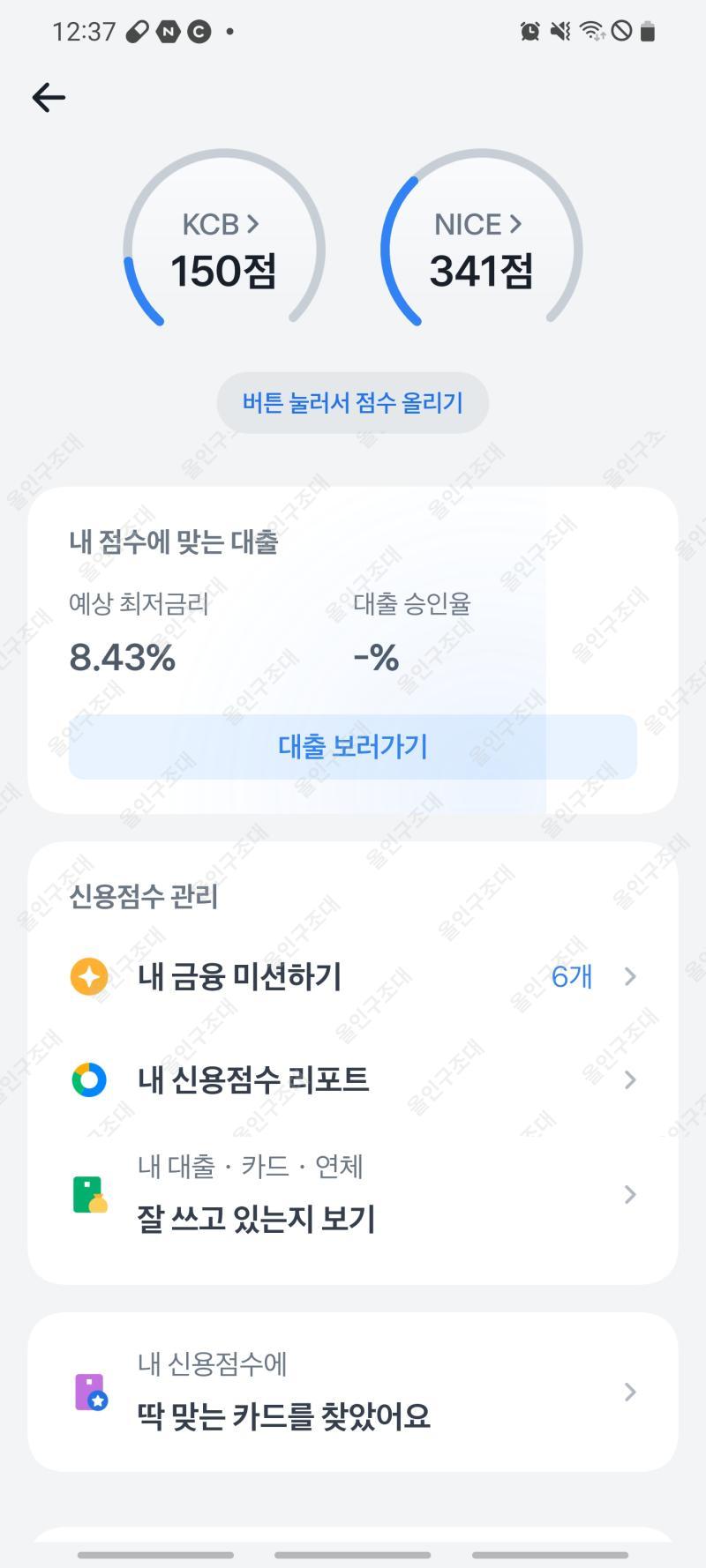The width and height of the screenshot is (706, 1568).
Task: Open 내 신용점수 리포트
Action: (352, 1079)
